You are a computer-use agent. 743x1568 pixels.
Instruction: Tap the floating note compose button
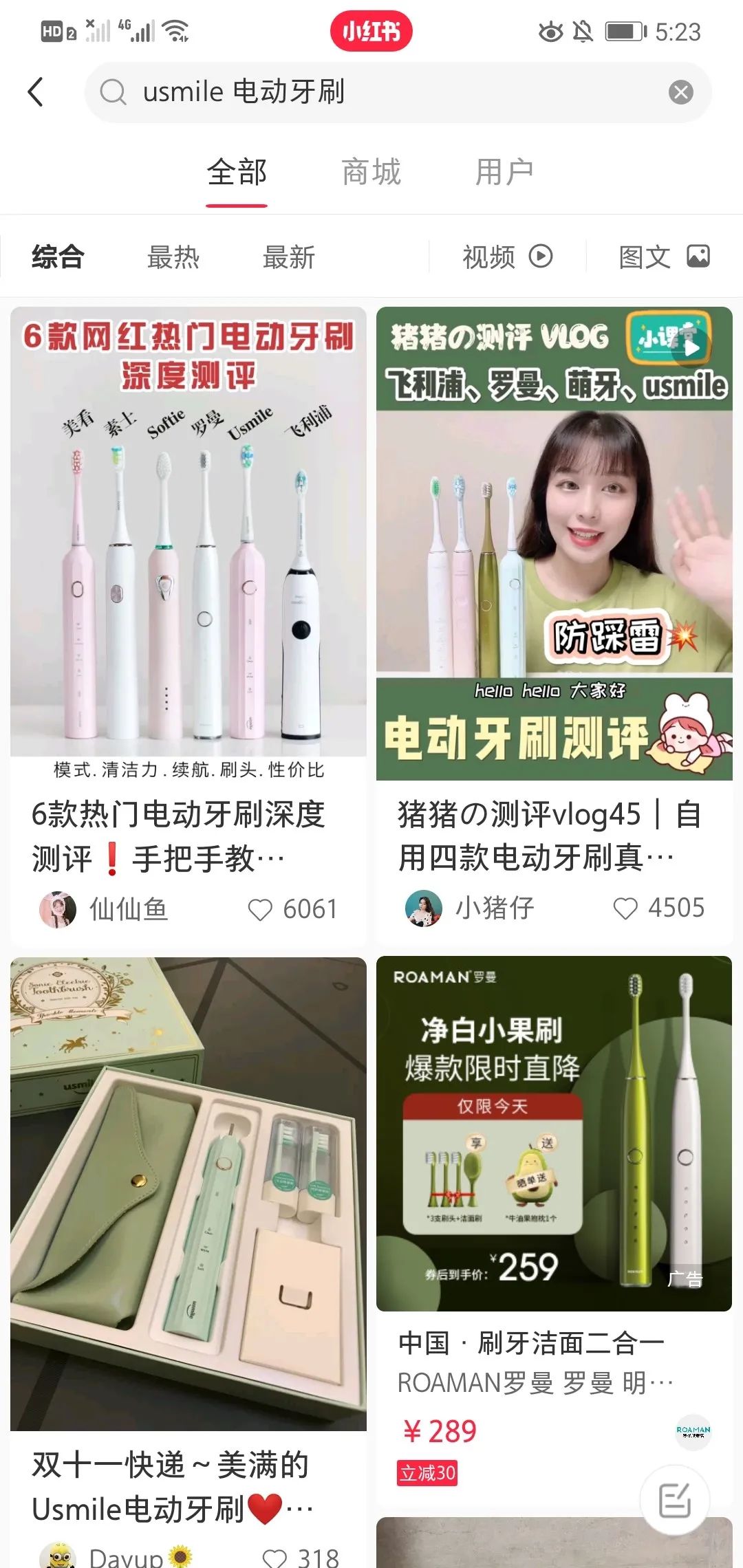pyautogui.click(x=674, y=1500)
